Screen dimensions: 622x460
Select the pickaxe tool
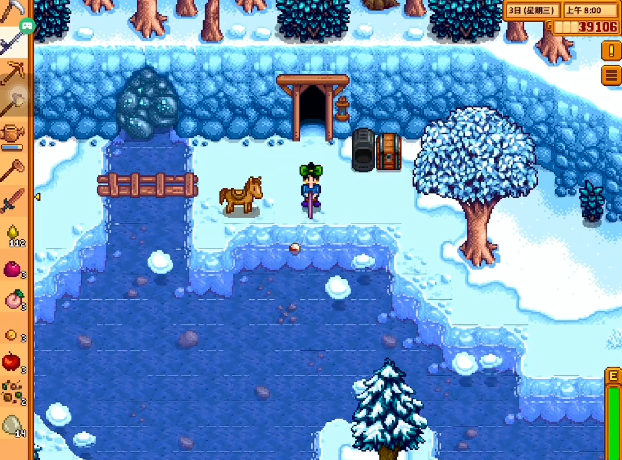coord(15,72)
